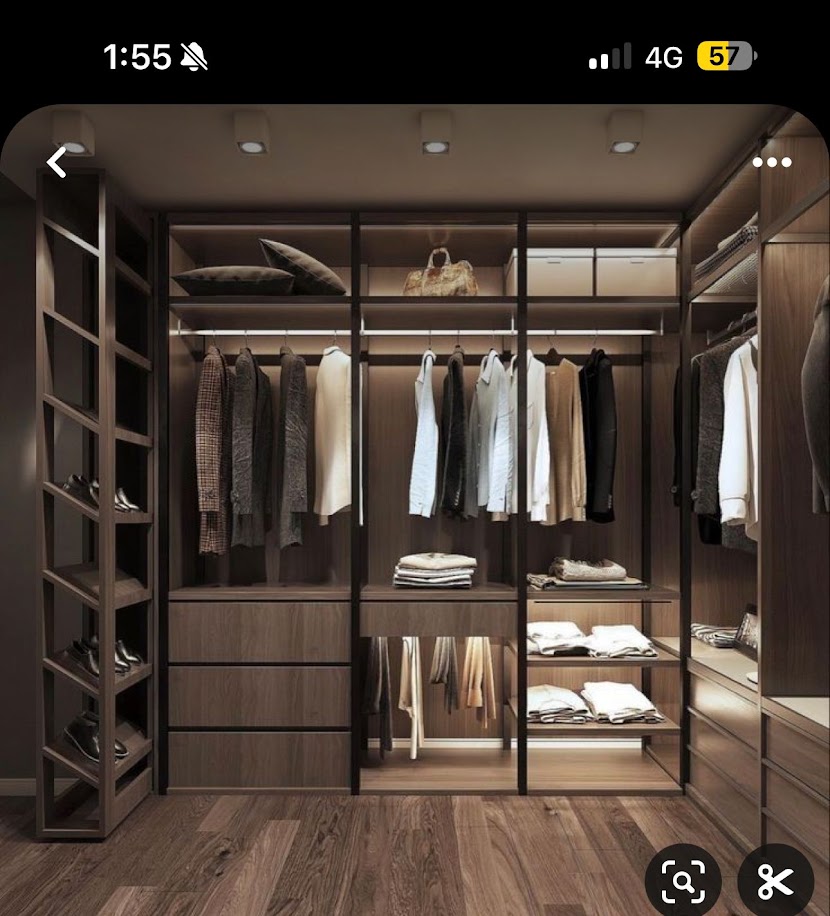Viewport: 830px width, 916px height.
Task: Go back using the back arrow
Action: coord(57,162)
